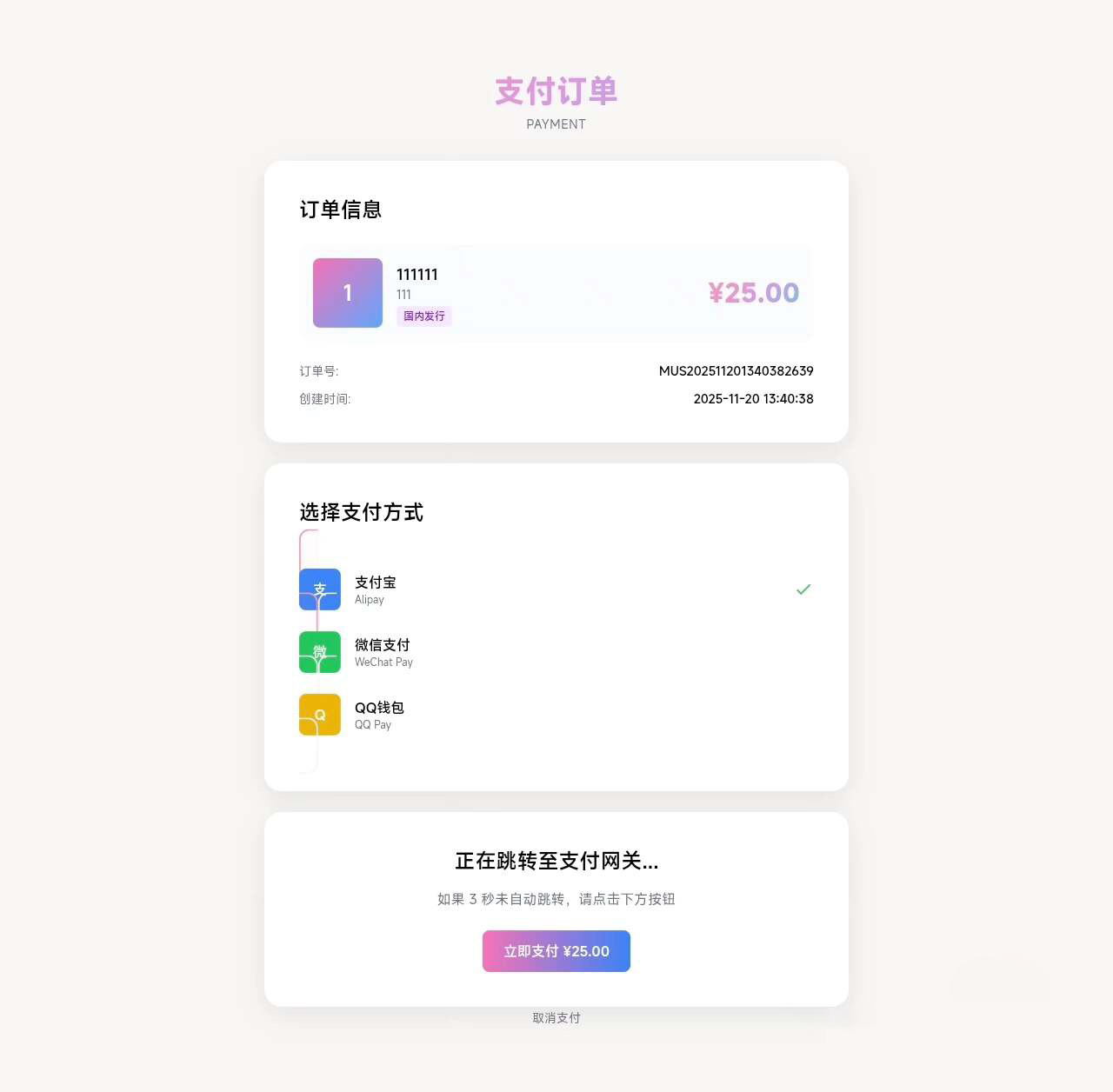Choose WeChat Pay option
Viewport: 1113px width, 1092px height.
tap(383, 652)
